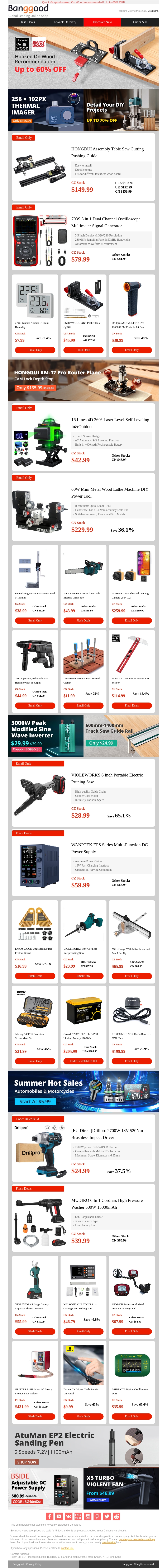The width and height of the screenshot is (167, 1568).
Task: Open the Hooked On Wood 60% OFF banner
Action: click(x=83, y=58)
